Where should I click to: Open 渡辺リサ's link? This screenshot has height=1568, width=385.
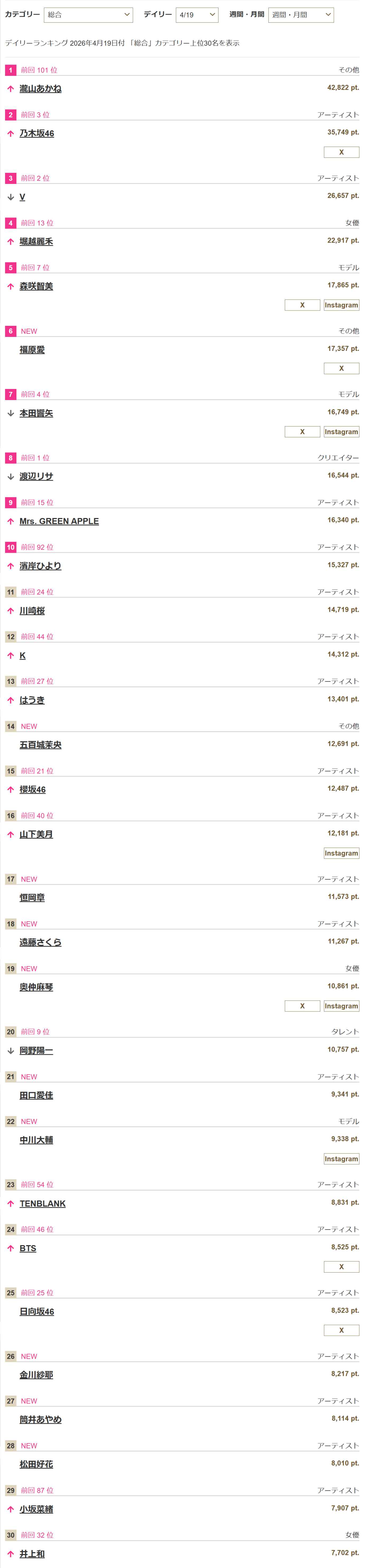[36, 477]
